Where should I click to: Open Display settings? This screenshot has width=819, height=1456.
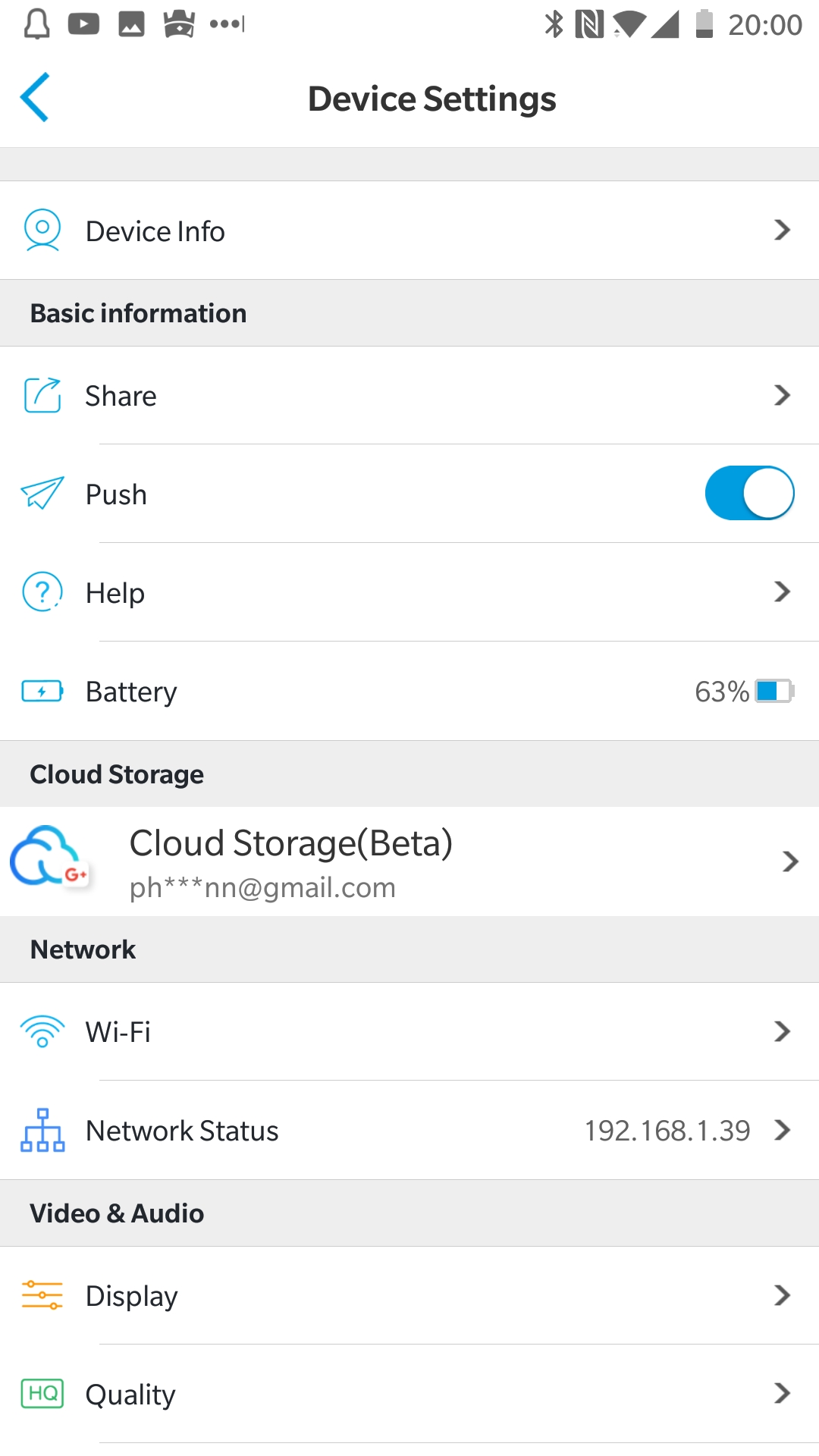click(x=409, y=1295)
